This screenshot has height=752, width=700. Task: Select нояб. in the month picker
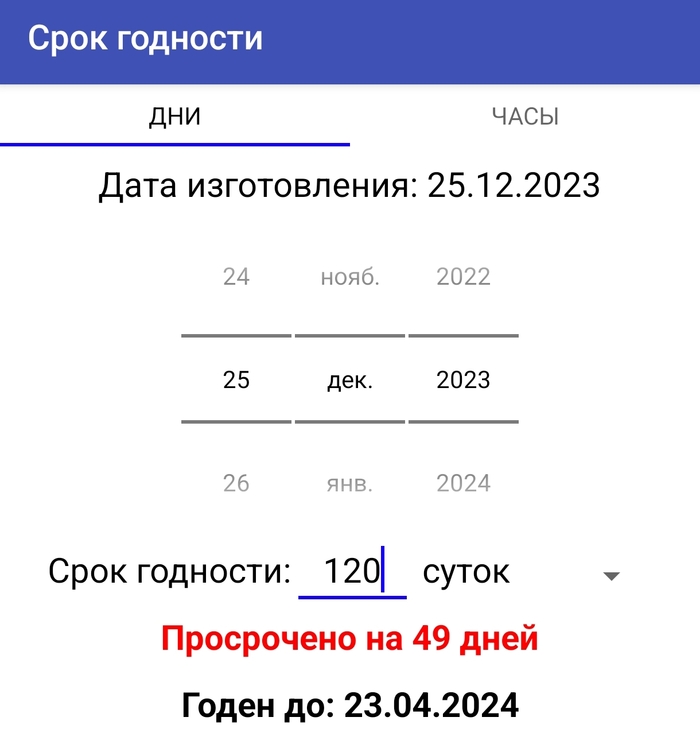click(350, 277)
